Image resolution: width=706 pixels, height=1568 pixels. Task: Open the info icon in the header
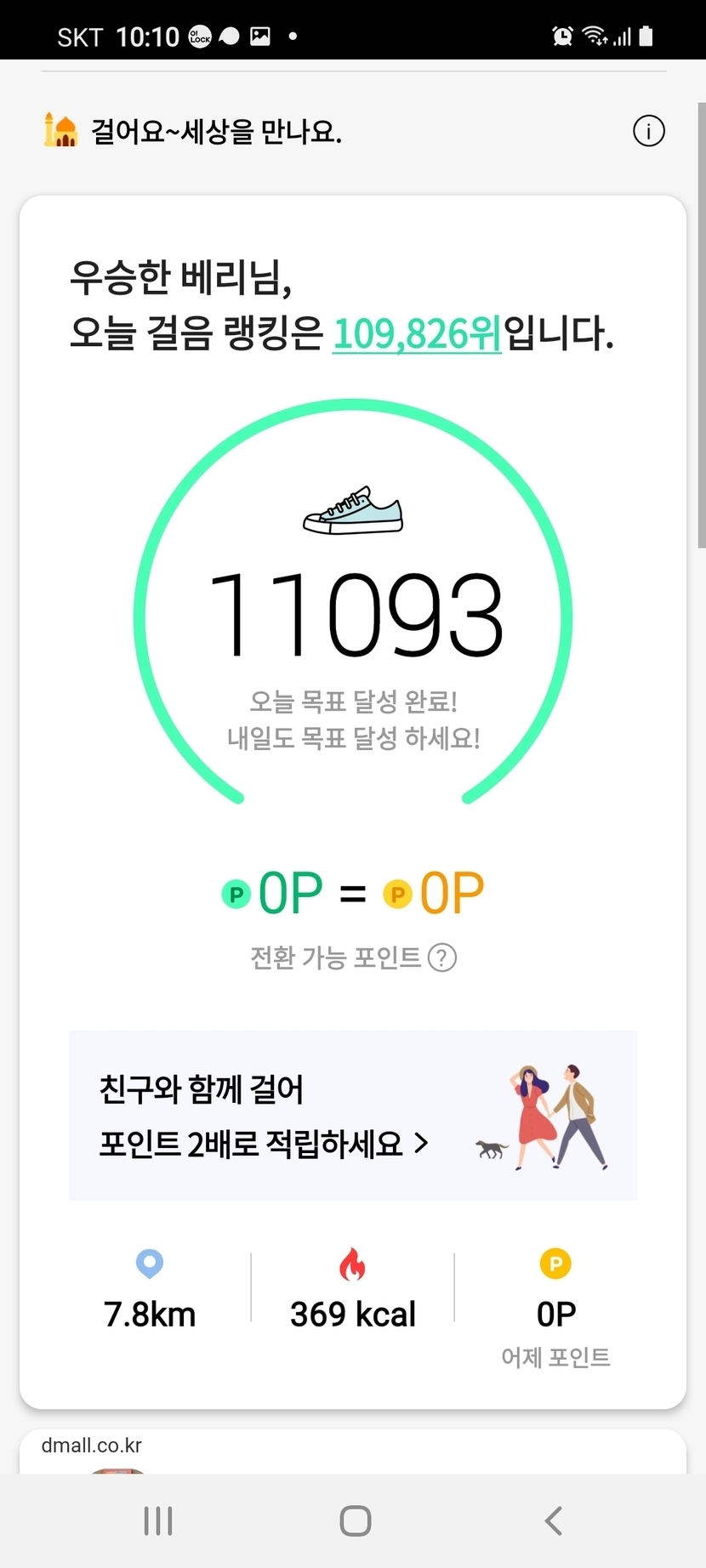pyautogui.click(x=648, y=132)
